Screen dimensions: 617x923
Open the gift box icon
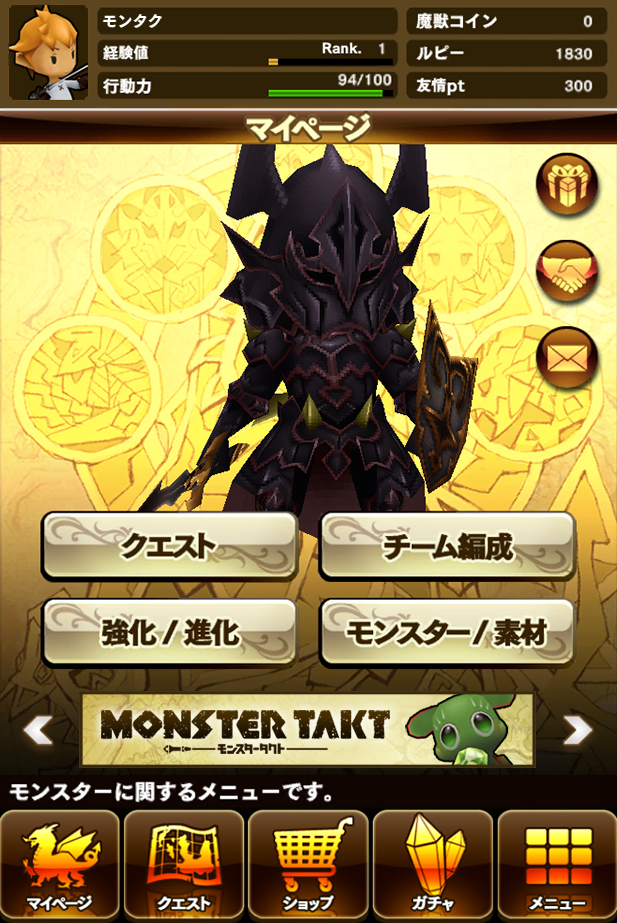(x=567, y=185)
